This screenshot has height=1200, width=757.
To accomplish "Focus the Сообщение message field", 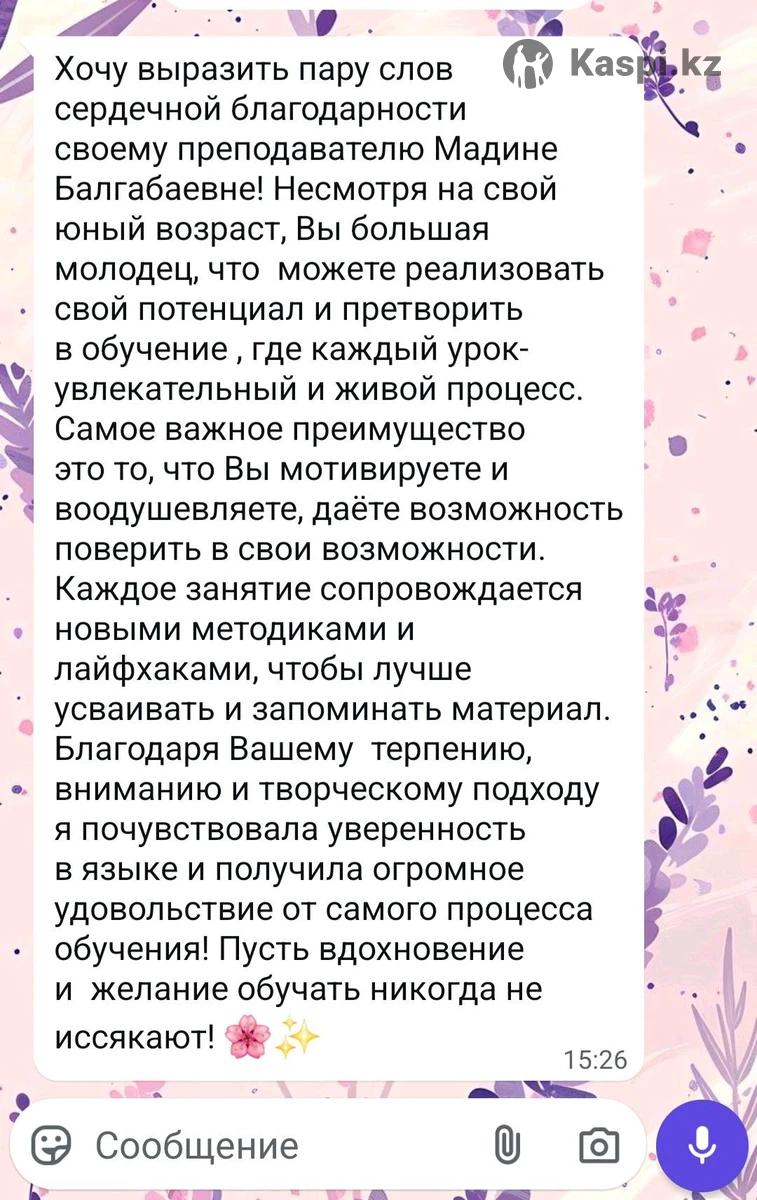I will [x=260, y=1146].
